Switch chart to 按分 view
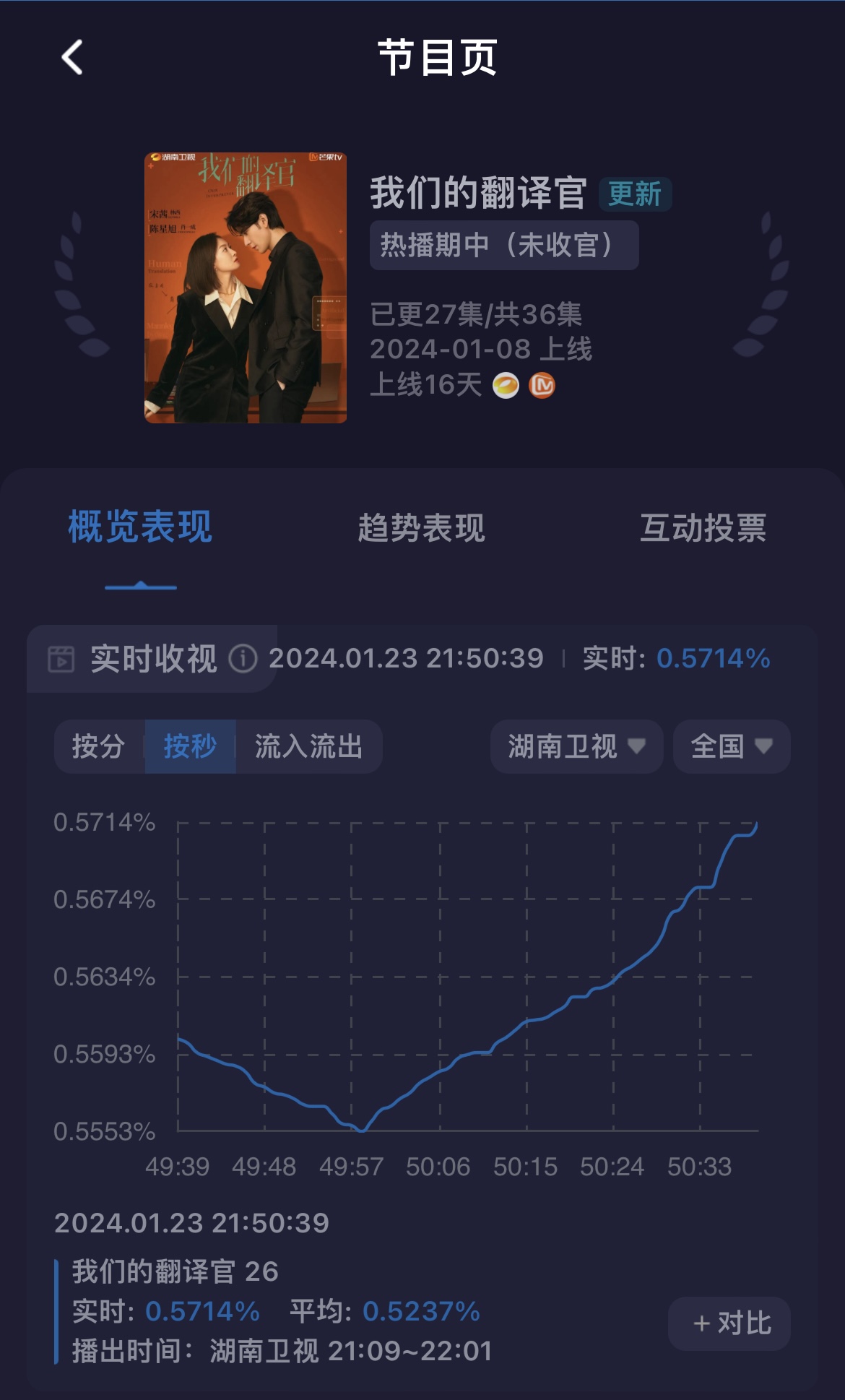The image size is (845, 1400). tap(99, 746)
